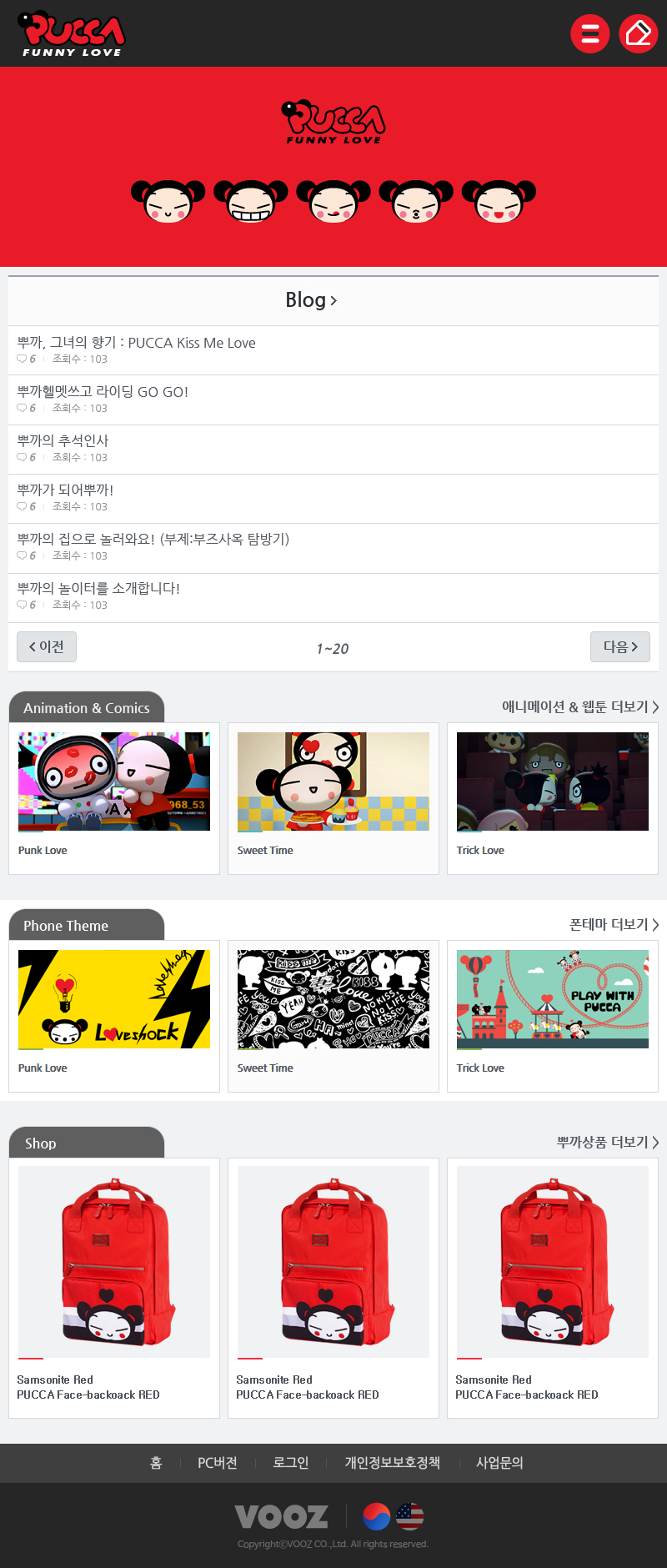Open the Trick Love animation card
Image resolution: width=667 pixels, height=1568 pixels.
(552, 781)
